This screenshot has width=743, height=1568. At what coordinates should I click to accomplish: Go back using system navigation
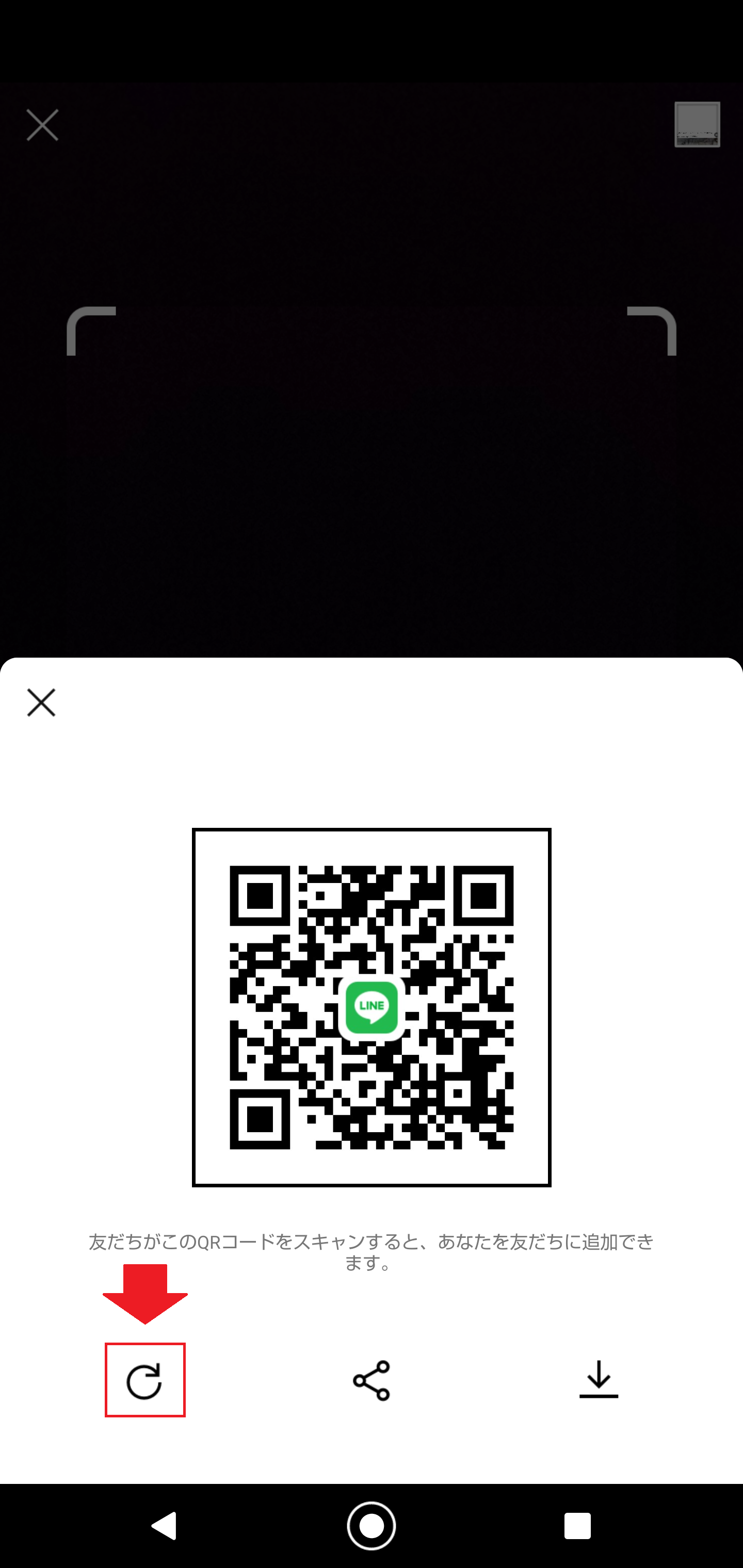pyautogui.click(x=165, y=1526)
